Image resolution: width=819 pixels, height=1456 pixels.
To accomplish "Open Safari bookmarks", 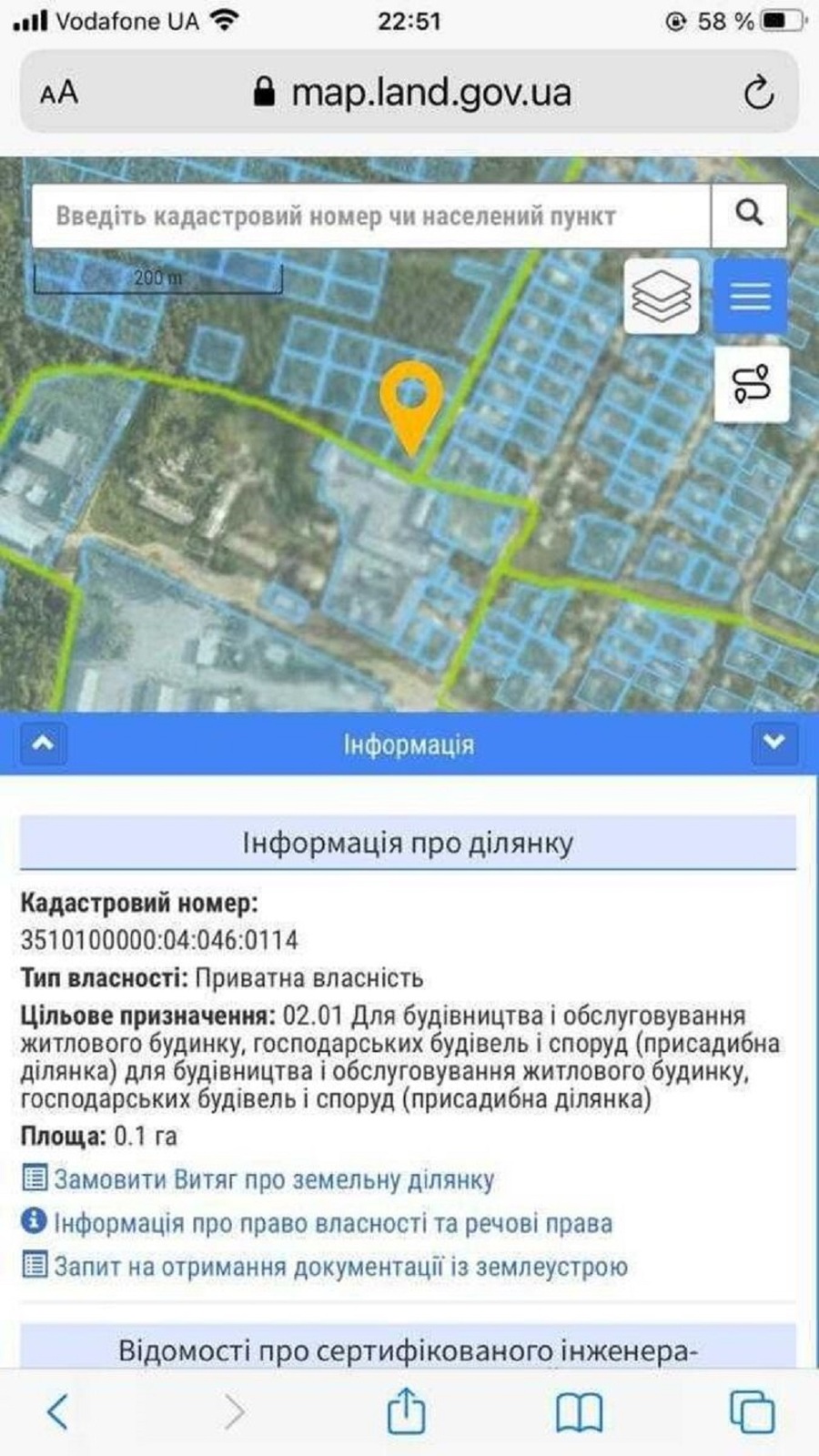I will (579, 1412).
